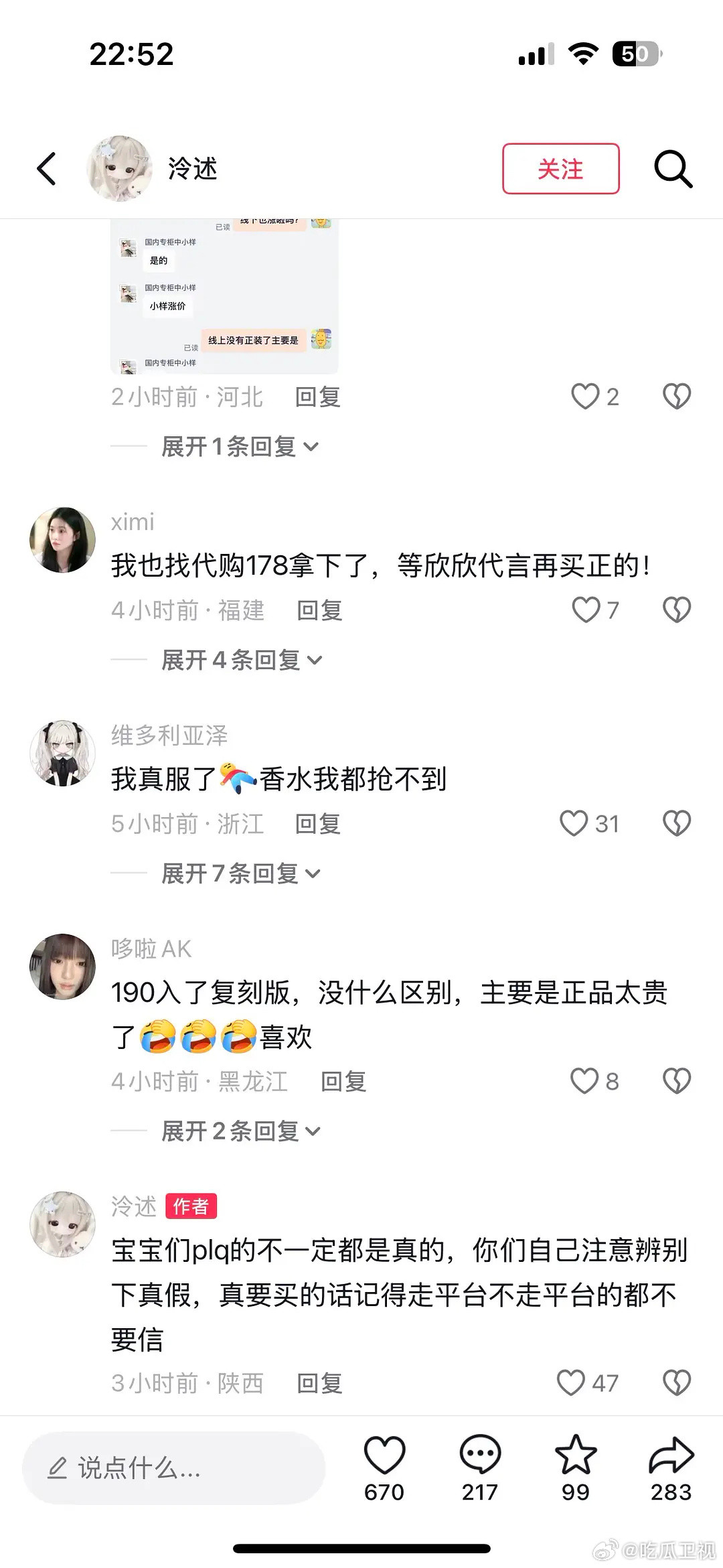Toggle the dislike on 哆啦AK's comment
Screen dimensions: 723x1568
677,1079
